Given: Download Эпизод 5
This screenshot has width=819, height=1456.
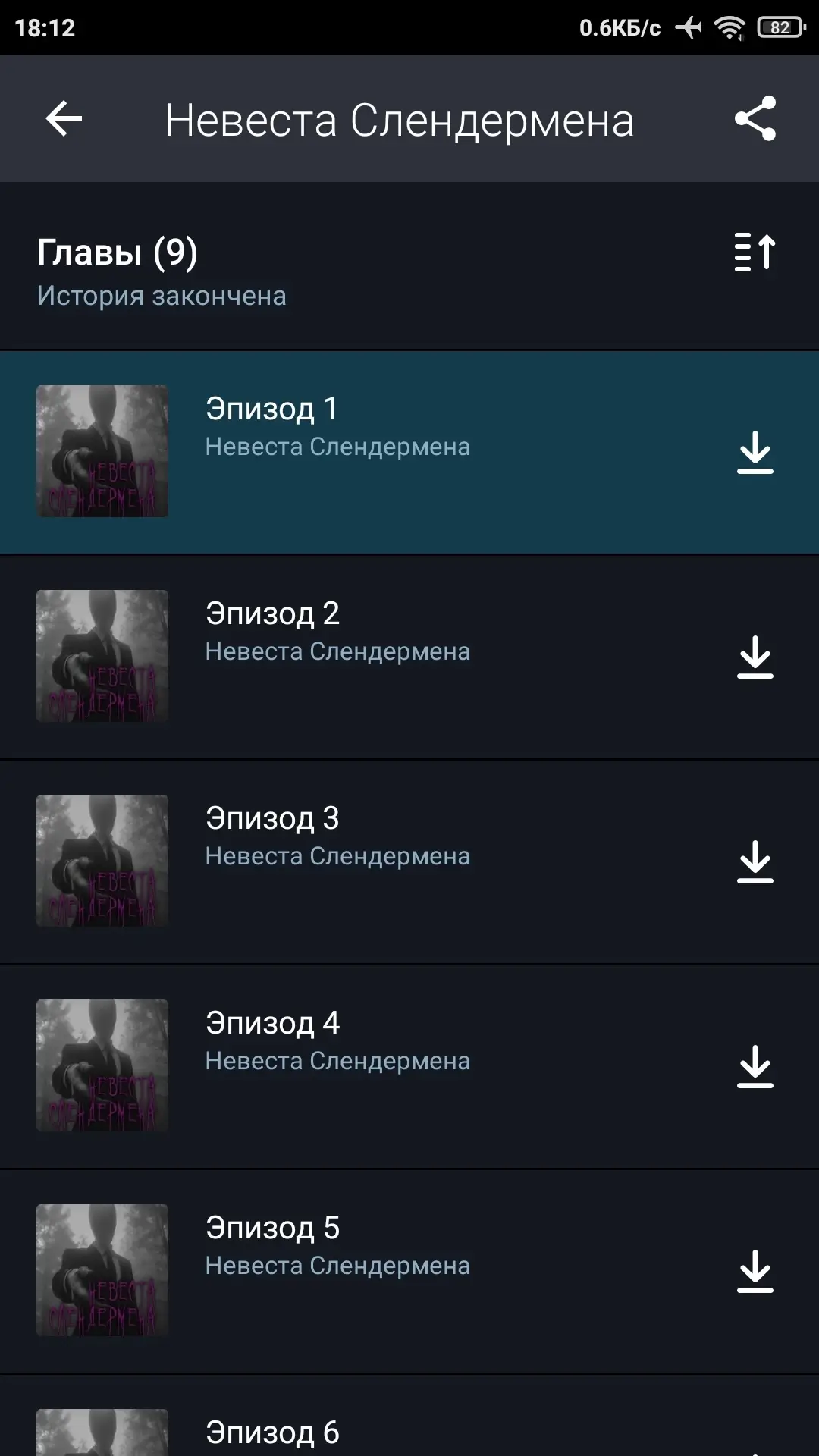Looking at the screenshot, I should (x=755, y=1272).
